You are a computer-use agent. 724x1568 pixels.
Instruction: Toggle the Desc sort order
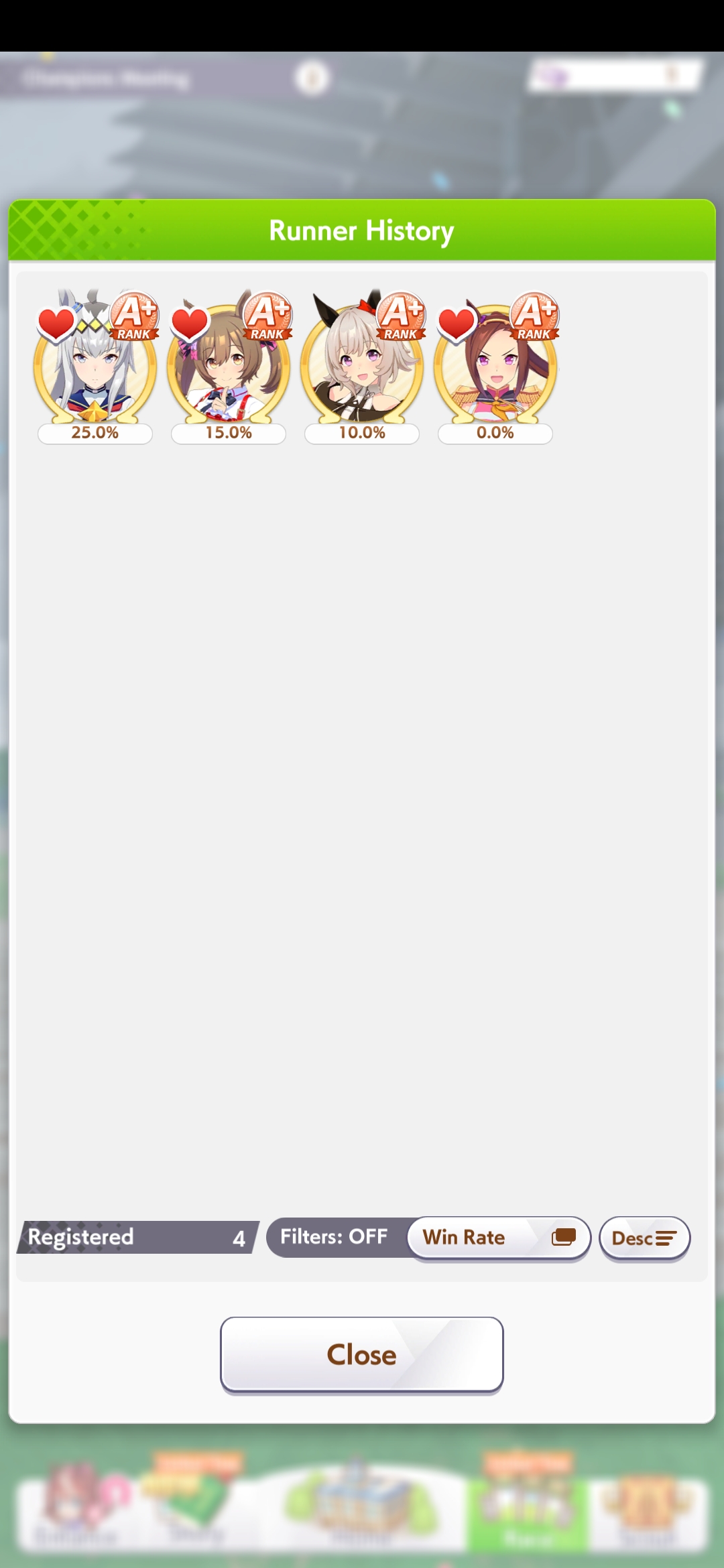644,1238
